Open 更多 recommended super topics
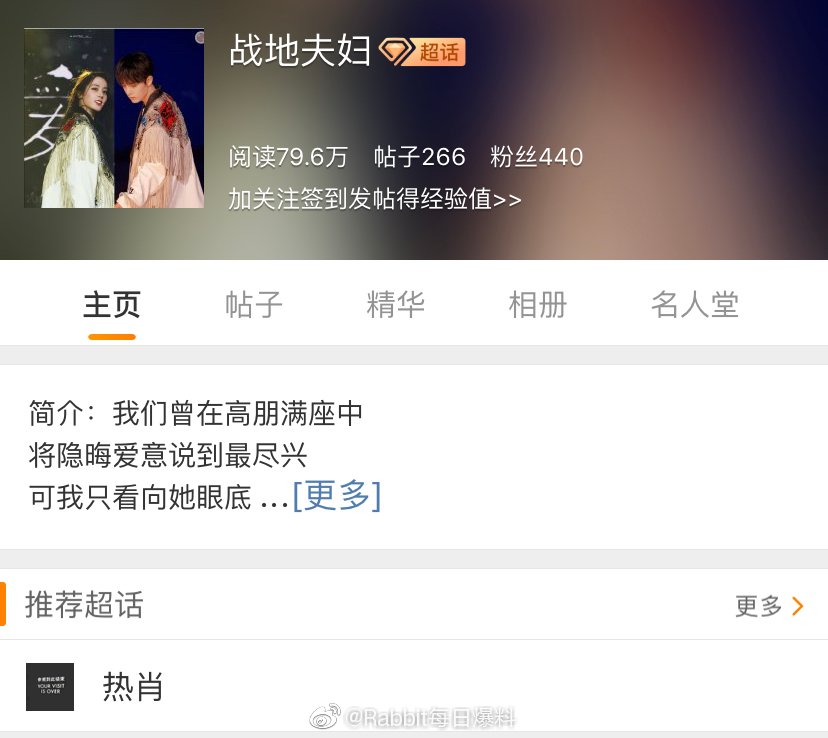828x738 pixels. 768,605
